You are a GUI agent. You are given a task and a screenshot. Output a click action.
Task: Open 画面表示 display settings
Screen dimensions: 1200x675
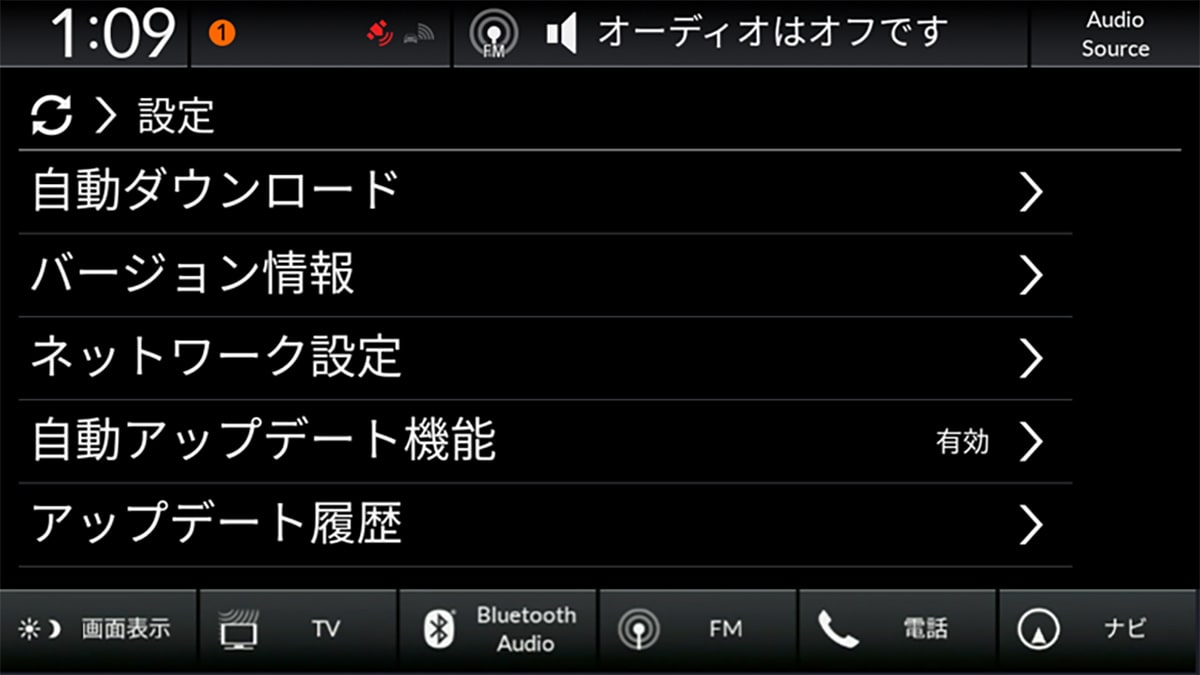pyautogui.click(x=98, y=629)
